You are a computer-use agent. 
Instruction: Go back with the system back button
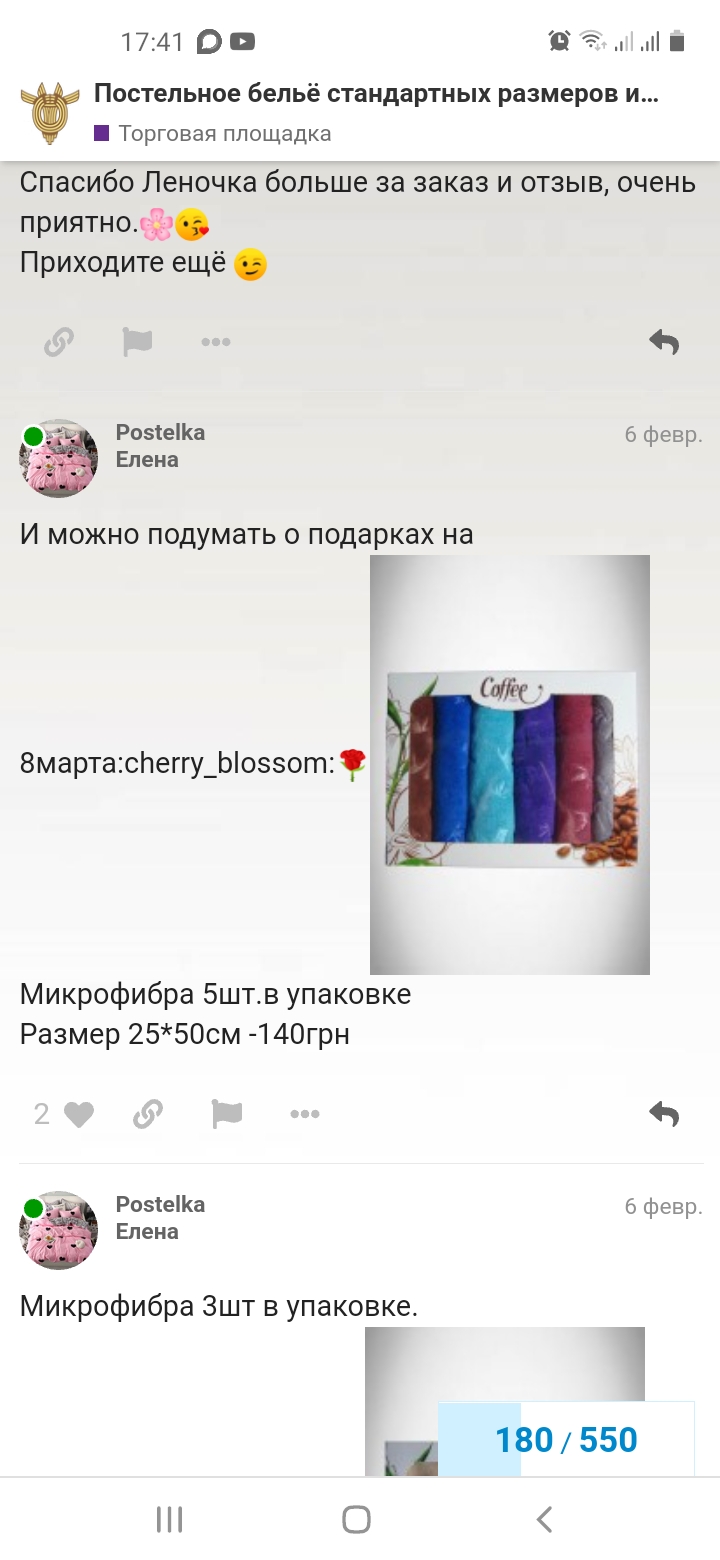(x=544, y=1520)
